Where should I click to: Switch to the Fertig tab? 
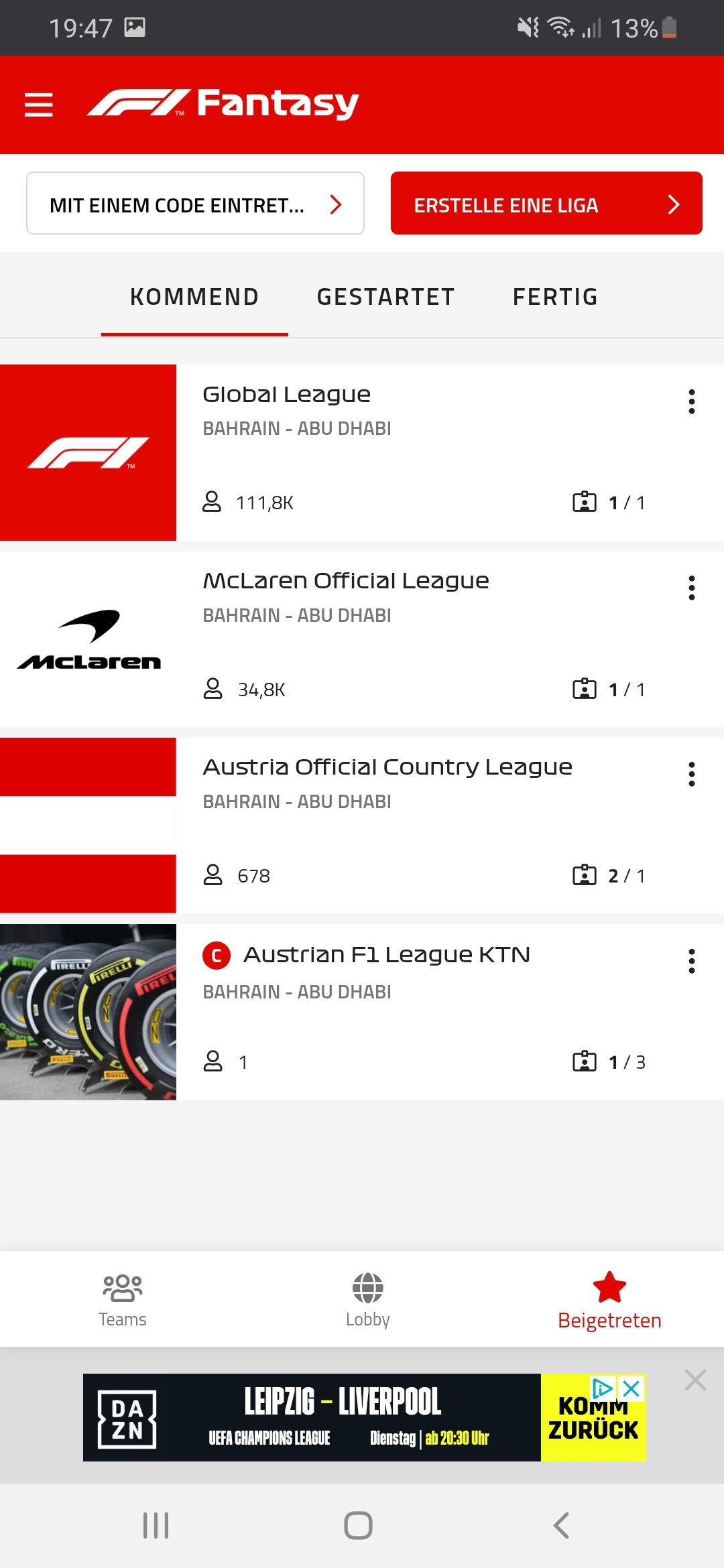click(555, 297)
